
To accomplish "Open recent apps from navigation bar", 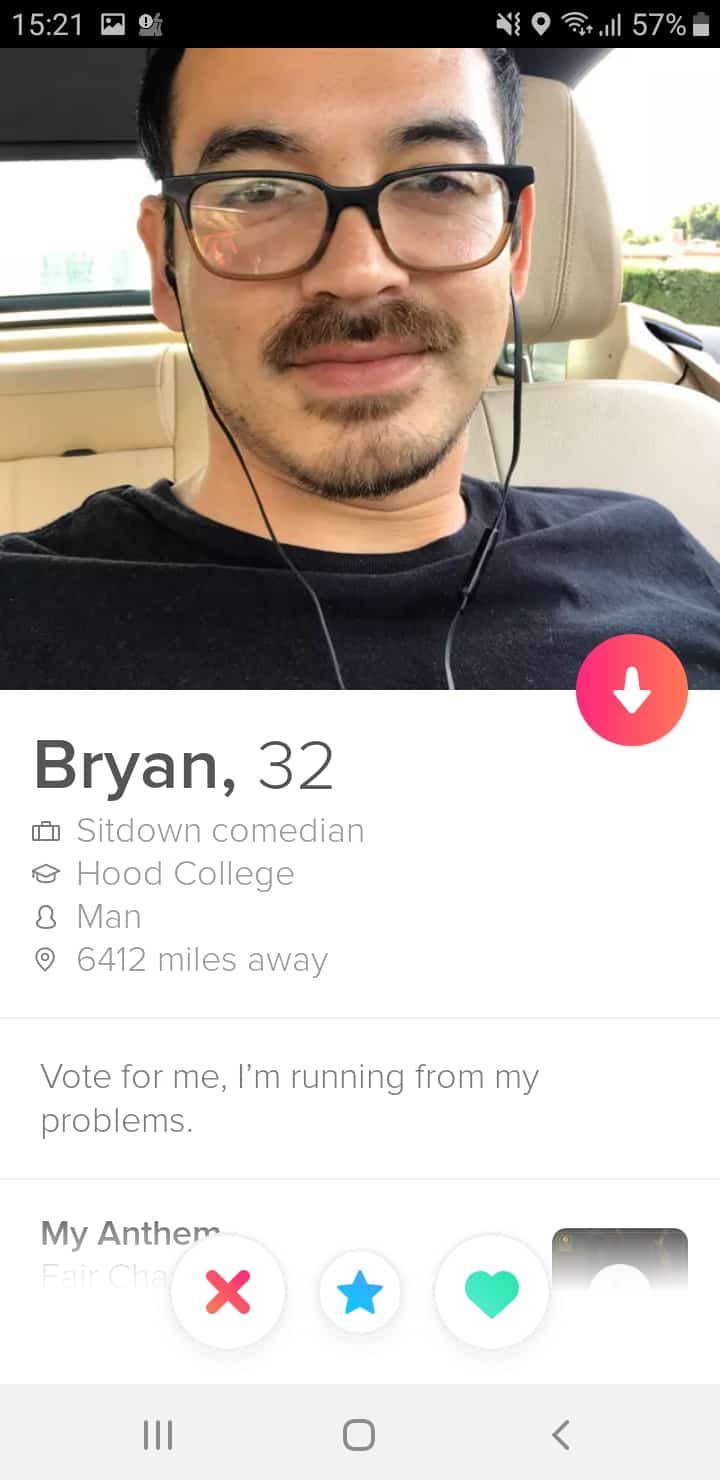I will point(158,1434).
